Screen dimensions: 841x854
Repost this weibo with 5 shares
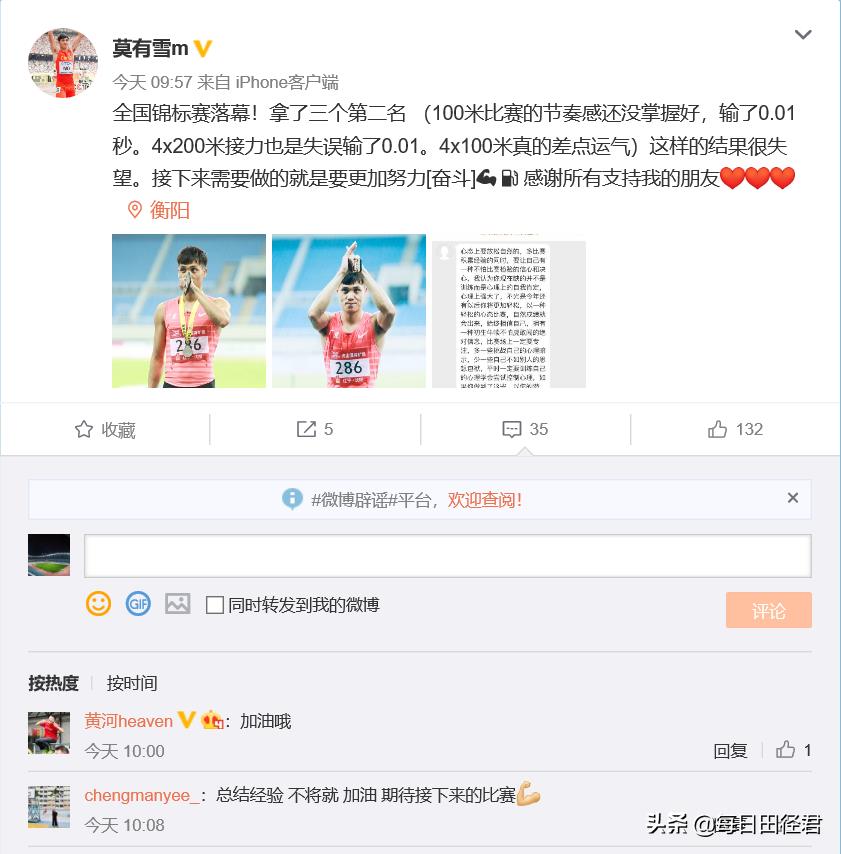[x=315, y=429]
